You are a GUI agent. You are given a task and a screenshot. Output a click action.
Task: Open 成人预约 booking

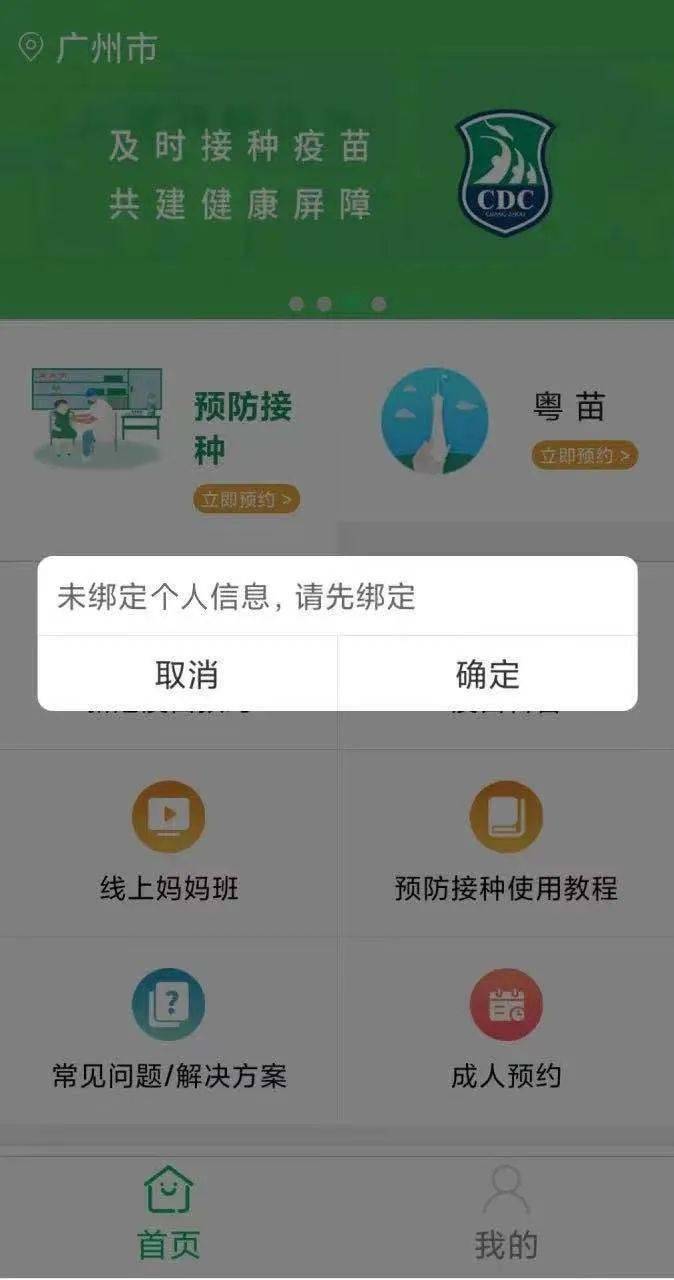(x=506, y=1030)
